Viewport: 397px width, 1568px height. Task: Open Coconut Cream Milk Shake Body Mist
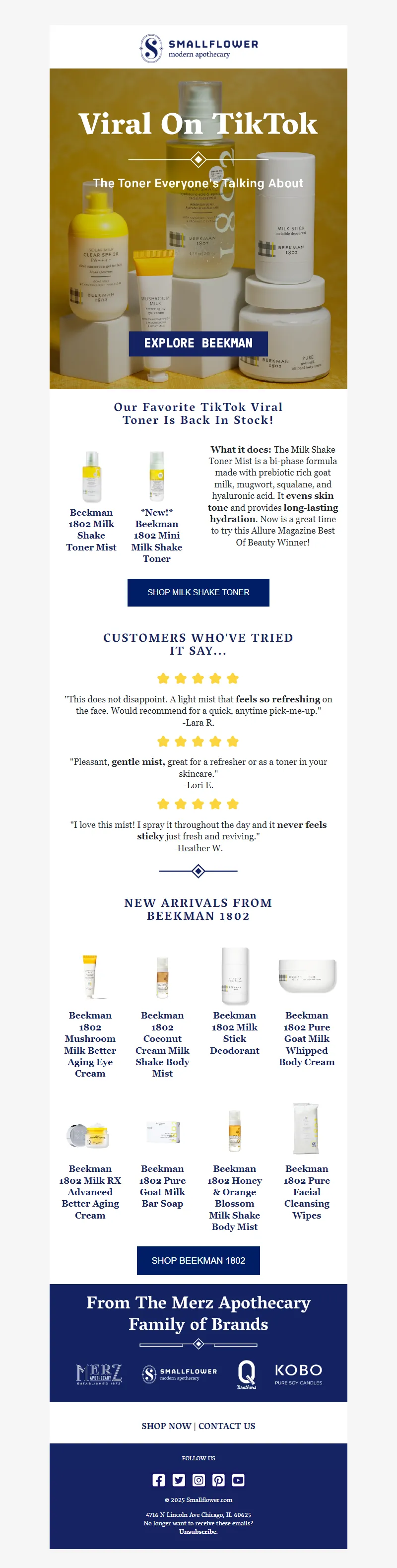[x=162, y=1043]
